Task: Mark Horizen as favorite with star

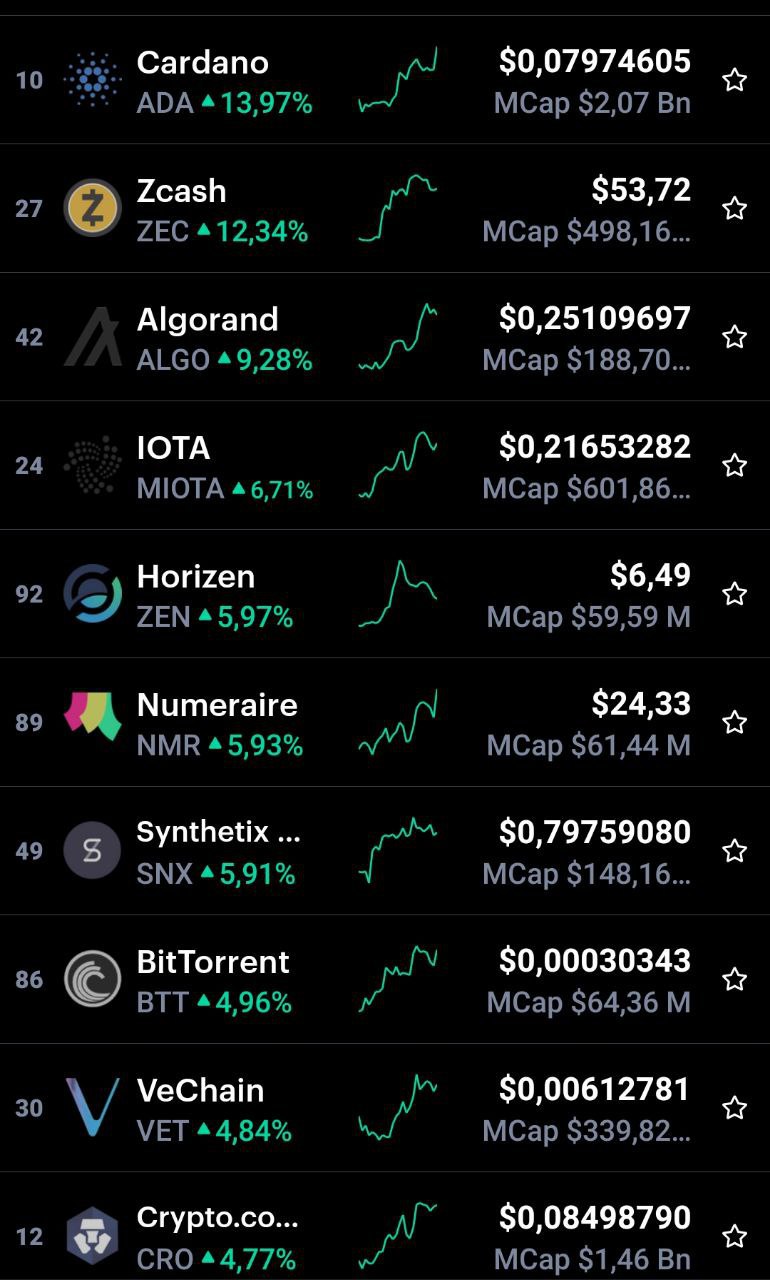Action: [x=735, y=594]
